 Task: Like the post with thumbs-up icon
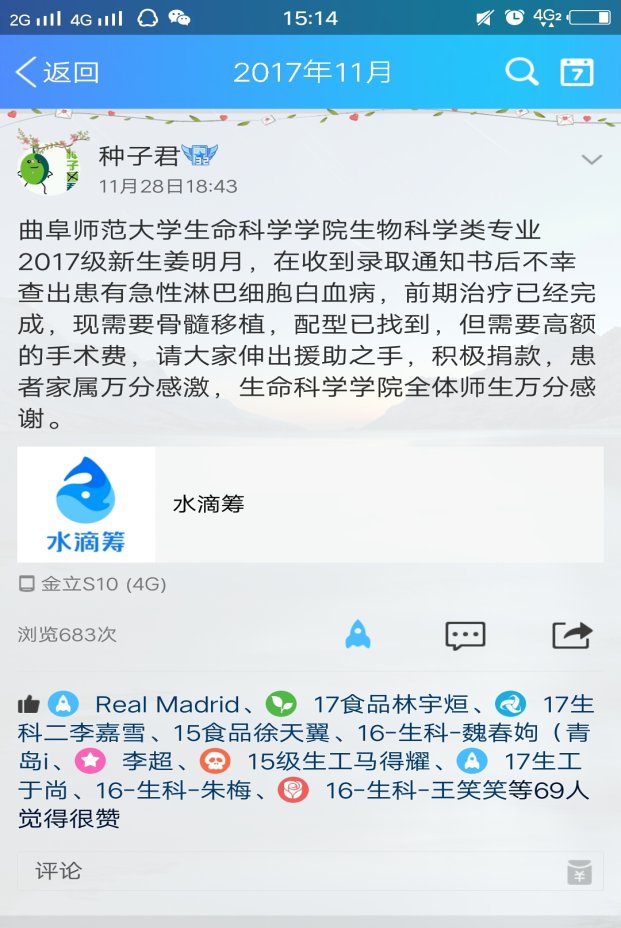pos(28,704)
